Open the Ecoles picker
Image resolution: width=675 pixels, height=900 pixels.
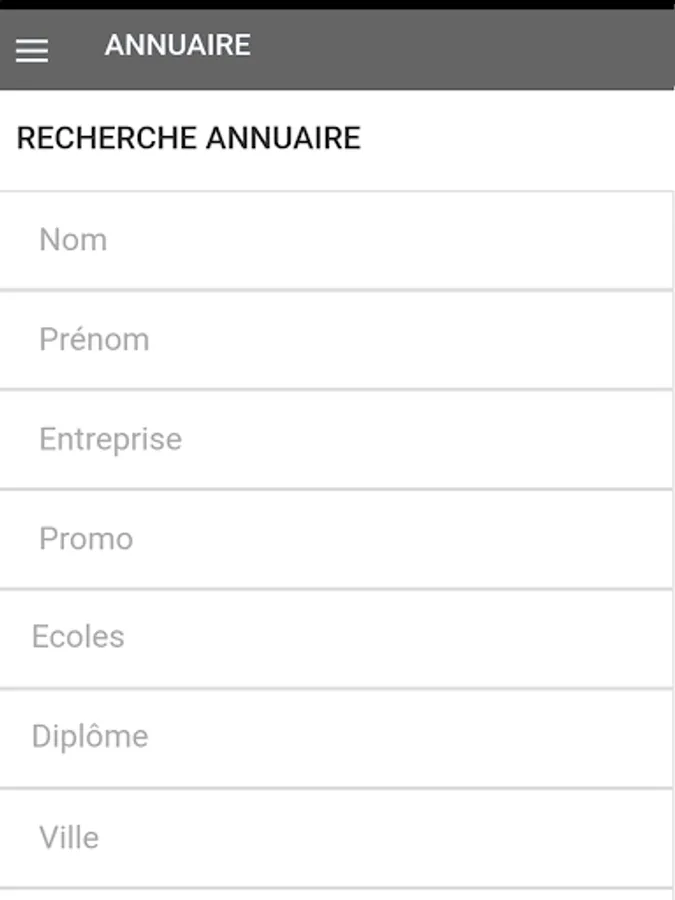pos(336,639)
